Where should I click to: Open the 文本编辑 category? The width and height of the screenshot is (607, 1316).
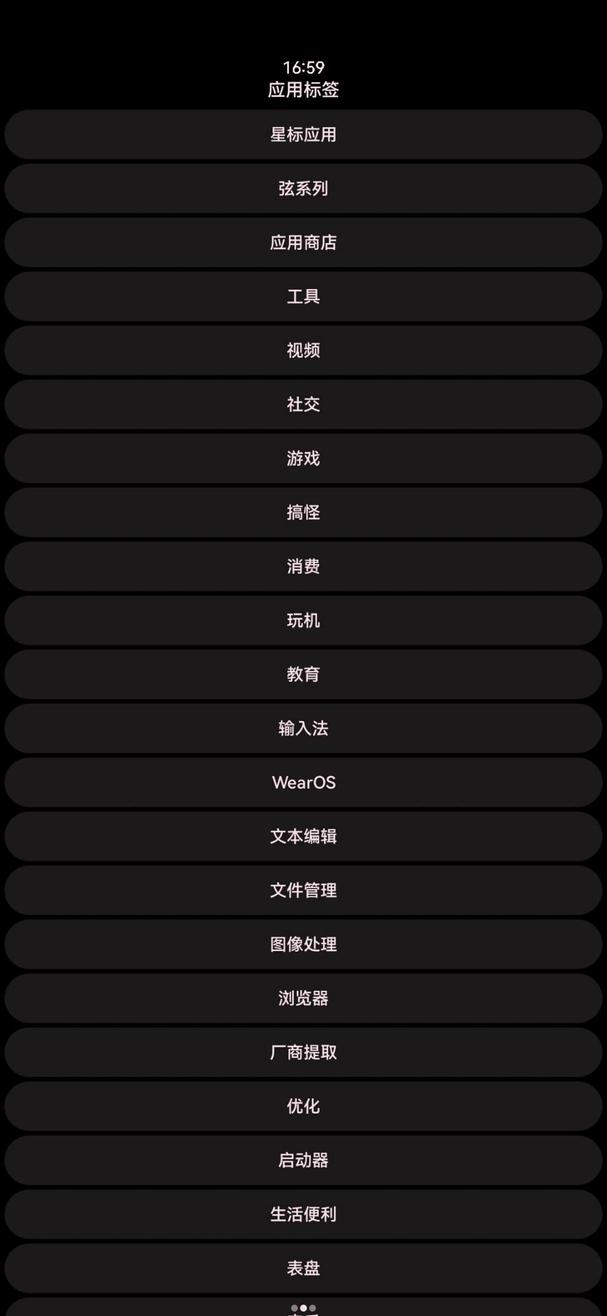pos(303,836)
